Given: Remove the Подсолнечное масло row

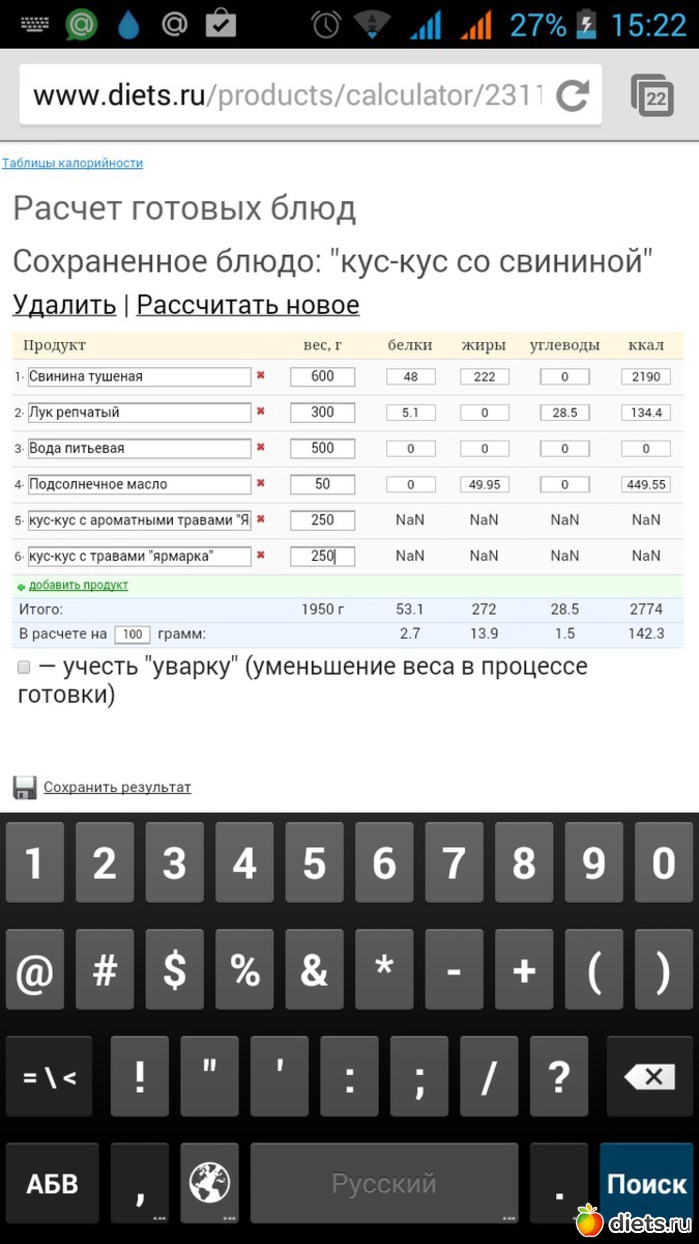Looking at the screenshot, I should (261, 484).
